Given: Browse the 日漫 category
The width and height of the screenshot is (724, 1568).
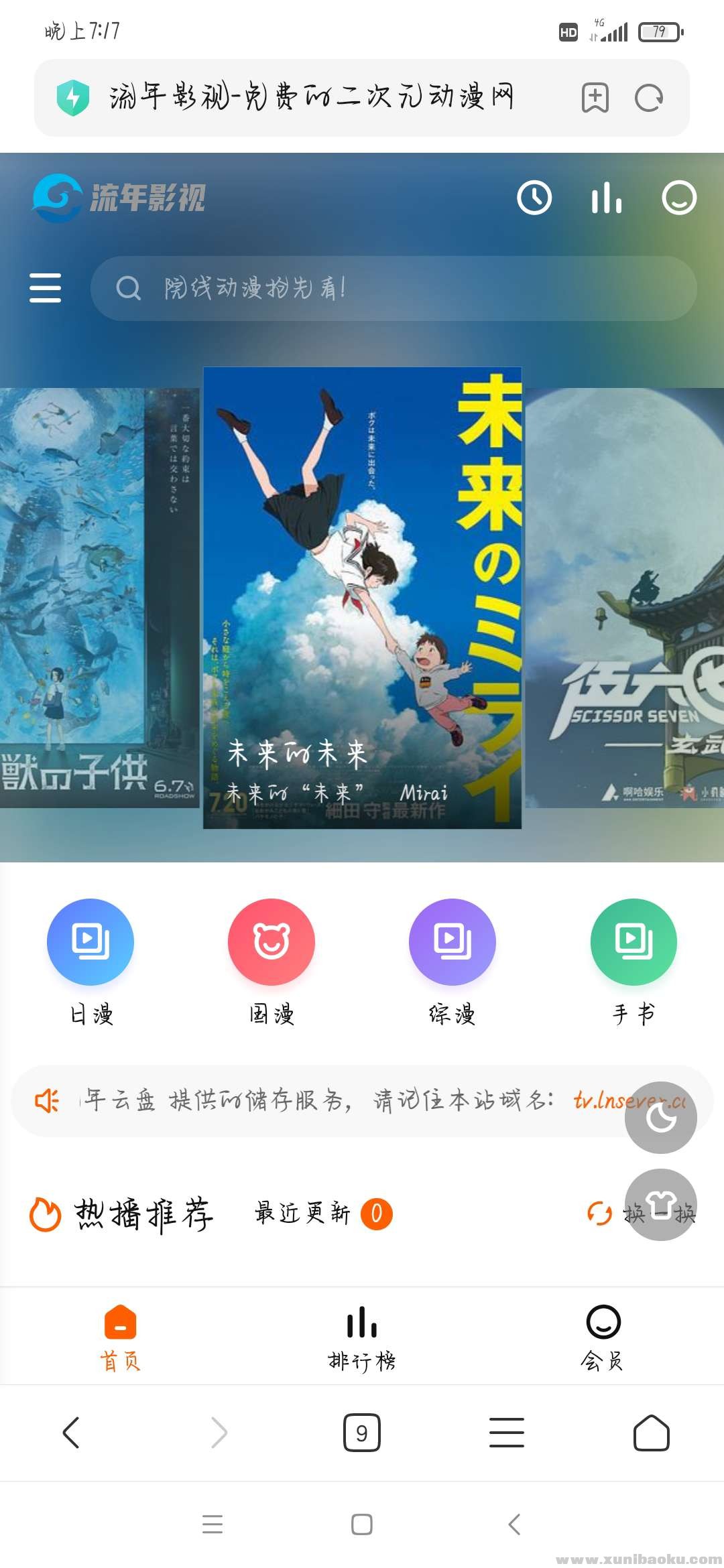Looking at the screenshot, I should [x=90, y=942].
